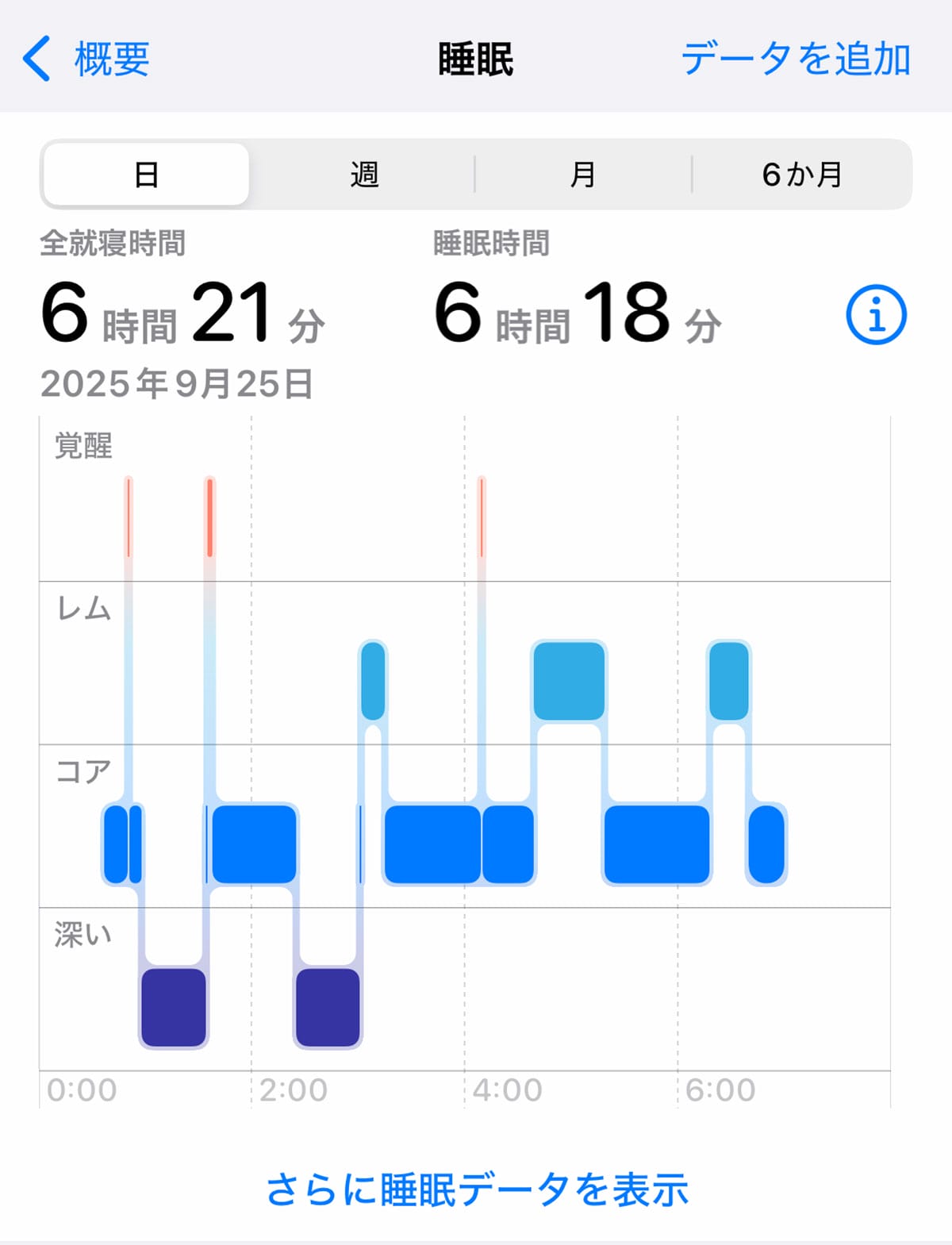Open the sleep info icon

point(876,315)
